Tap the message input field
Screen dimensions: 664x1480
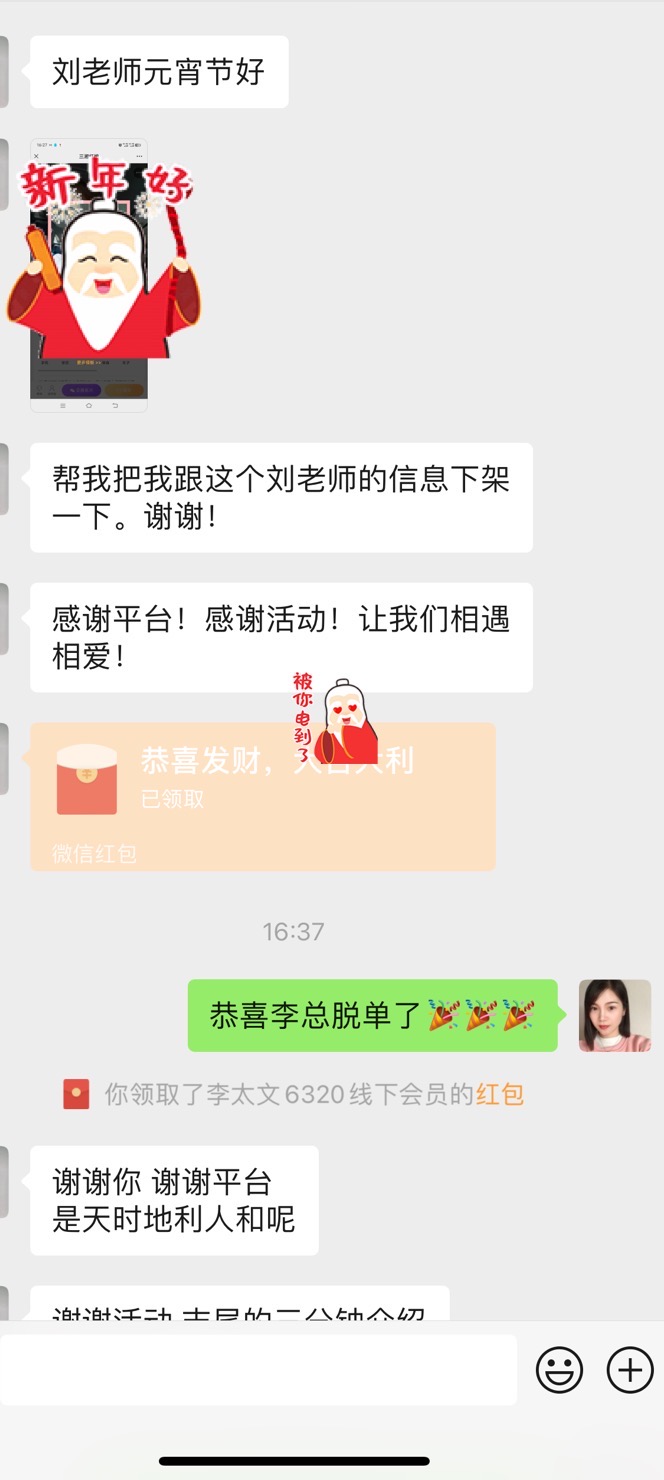click(x=258, y=1370)
